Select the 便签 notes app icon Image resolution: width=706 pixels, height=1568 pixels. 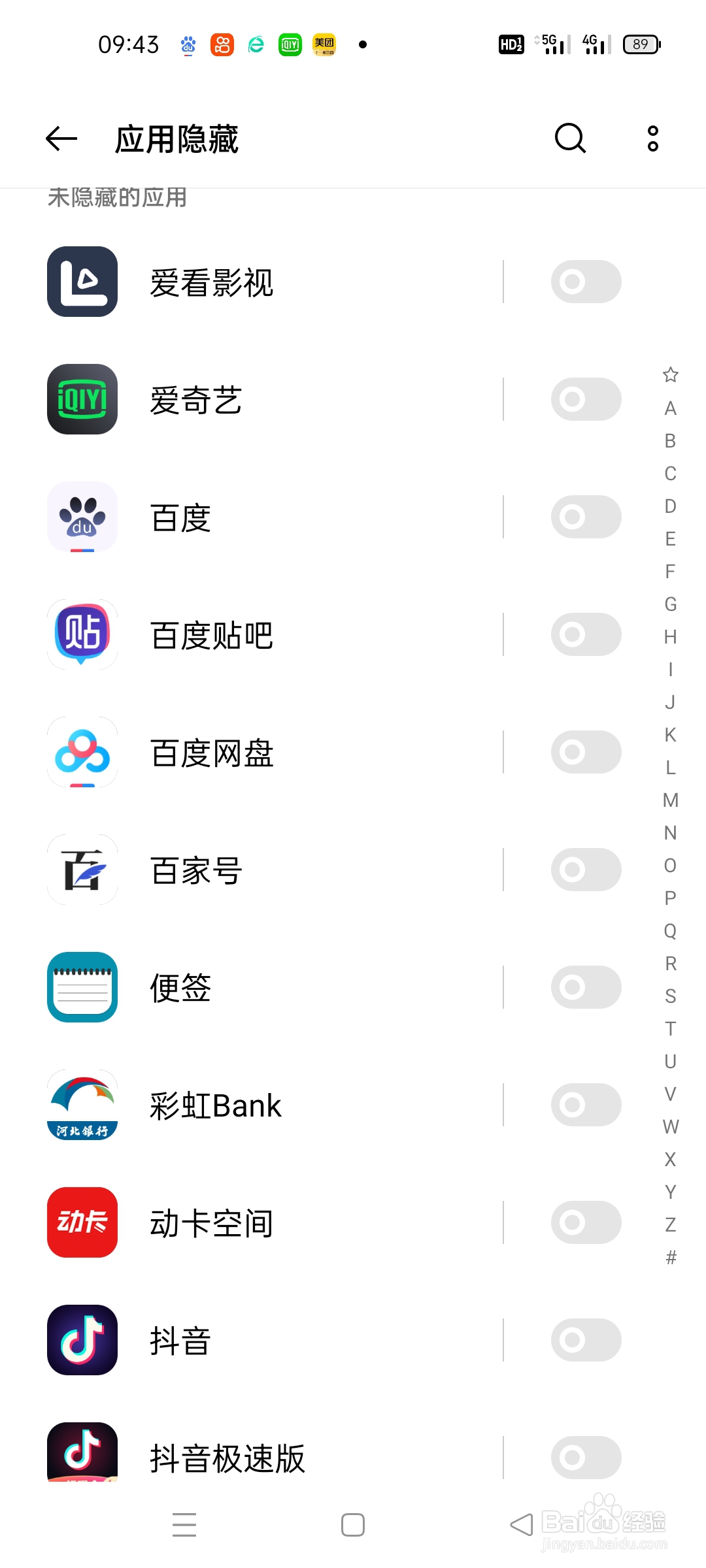[x=82, y=987]
